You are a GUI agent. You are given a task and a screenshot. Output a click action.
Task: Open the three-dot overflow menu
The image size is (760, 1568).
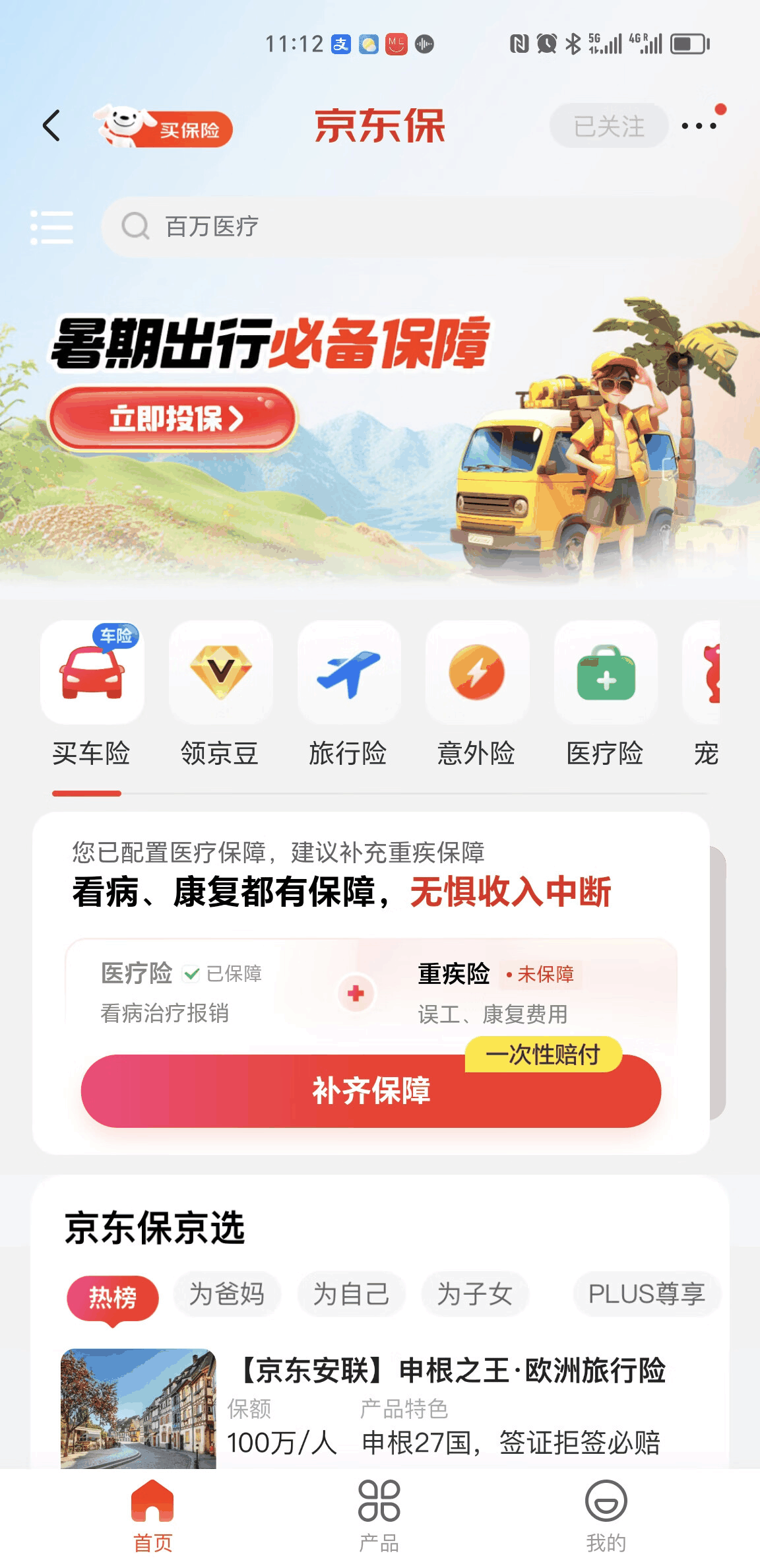(699, 125)
